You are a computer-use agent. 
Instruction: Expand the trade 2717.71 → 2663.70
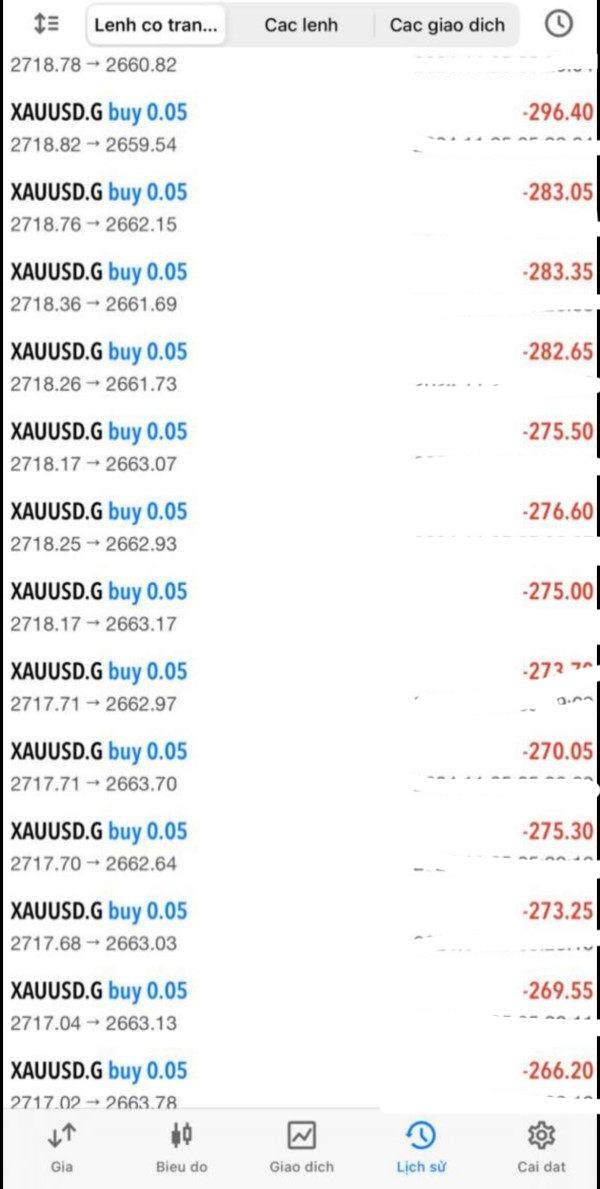pyautogui.click(x=300, y=768)
